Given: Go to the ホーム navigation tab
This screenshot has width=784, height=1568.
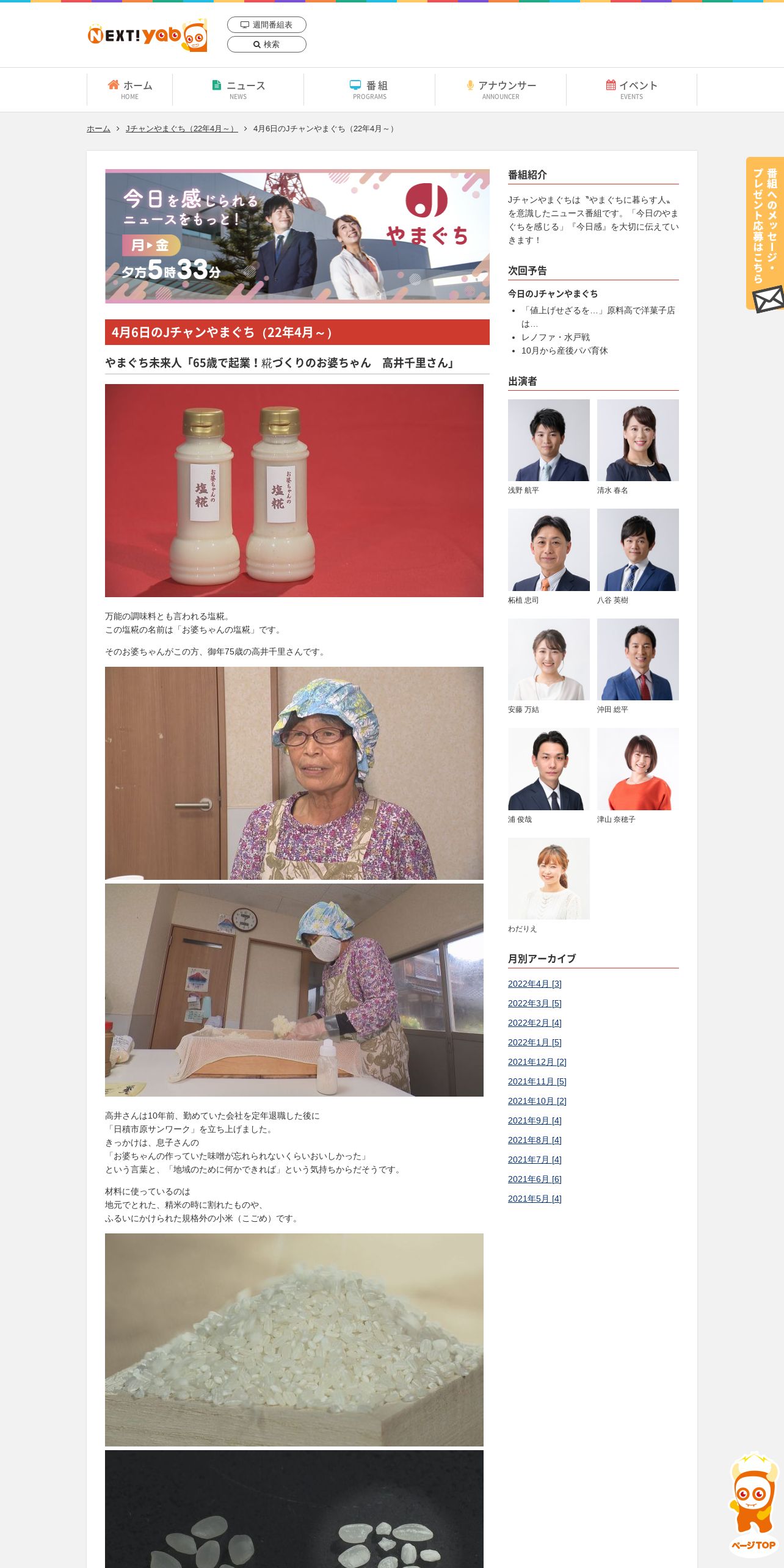Looking at the screenshot, I should (x=129, y=89).
